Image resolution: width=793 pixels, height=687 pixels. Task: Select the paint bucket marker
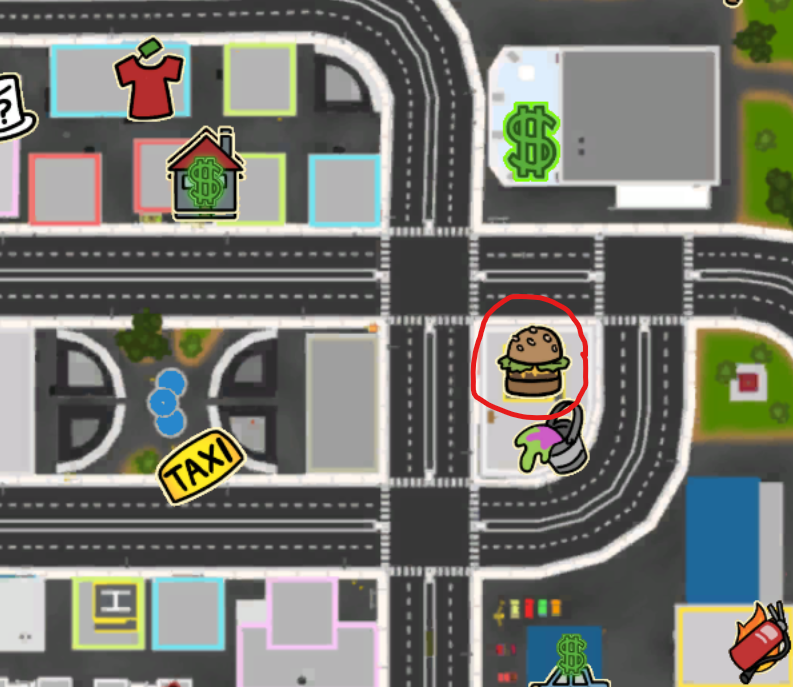click(553, 441)
